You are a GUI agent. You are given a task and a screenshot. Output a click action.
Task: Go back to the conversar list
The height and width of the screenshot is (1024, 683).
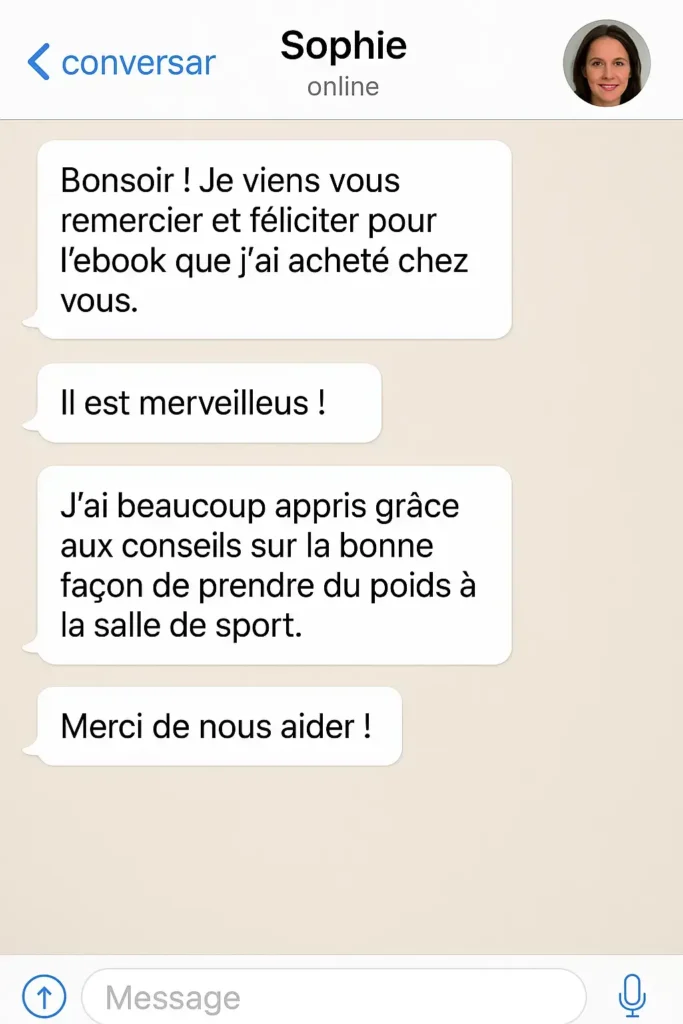click(x=120, y=63)
